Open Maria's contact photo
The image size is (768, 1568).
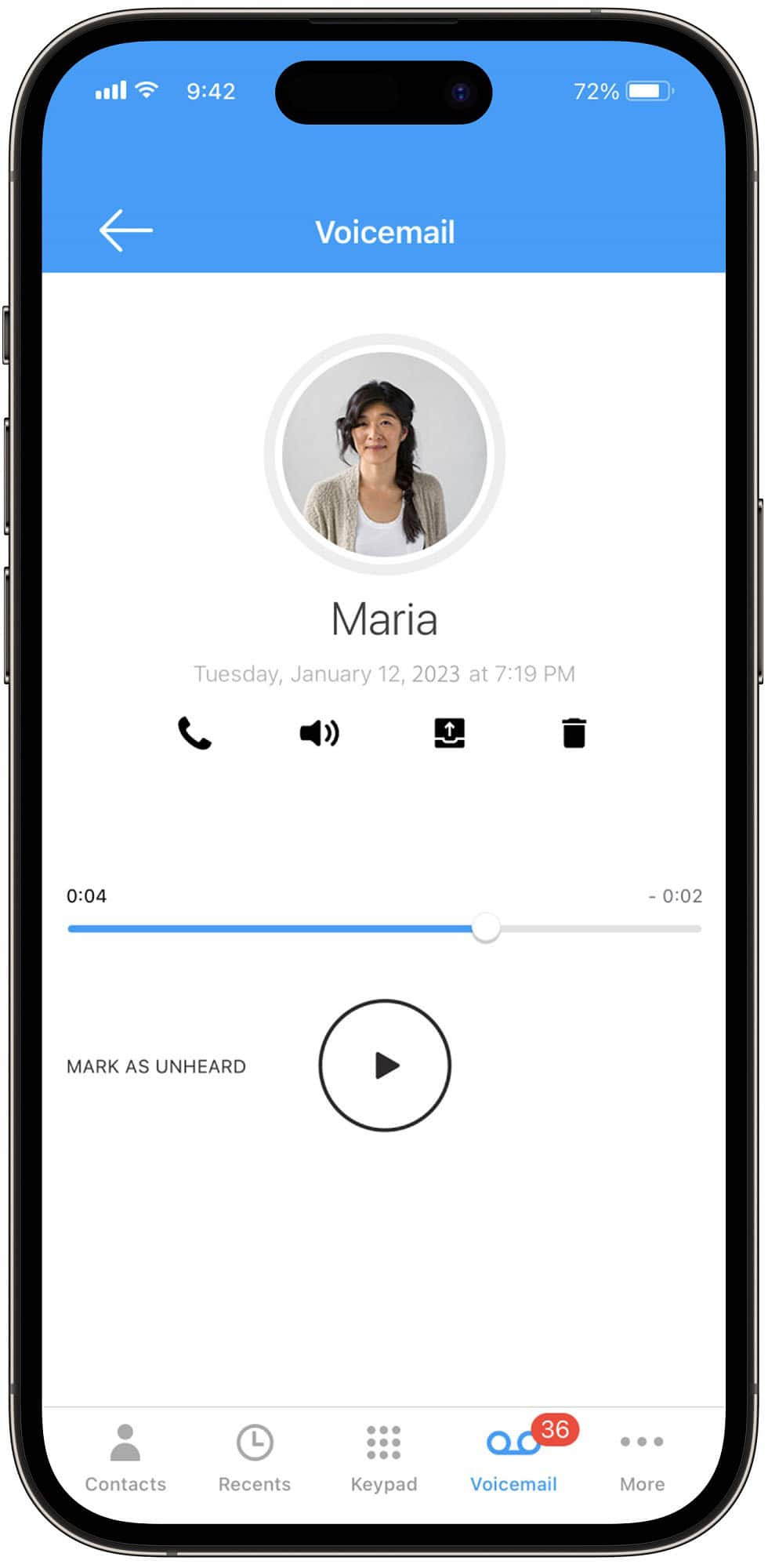[384, 455]
